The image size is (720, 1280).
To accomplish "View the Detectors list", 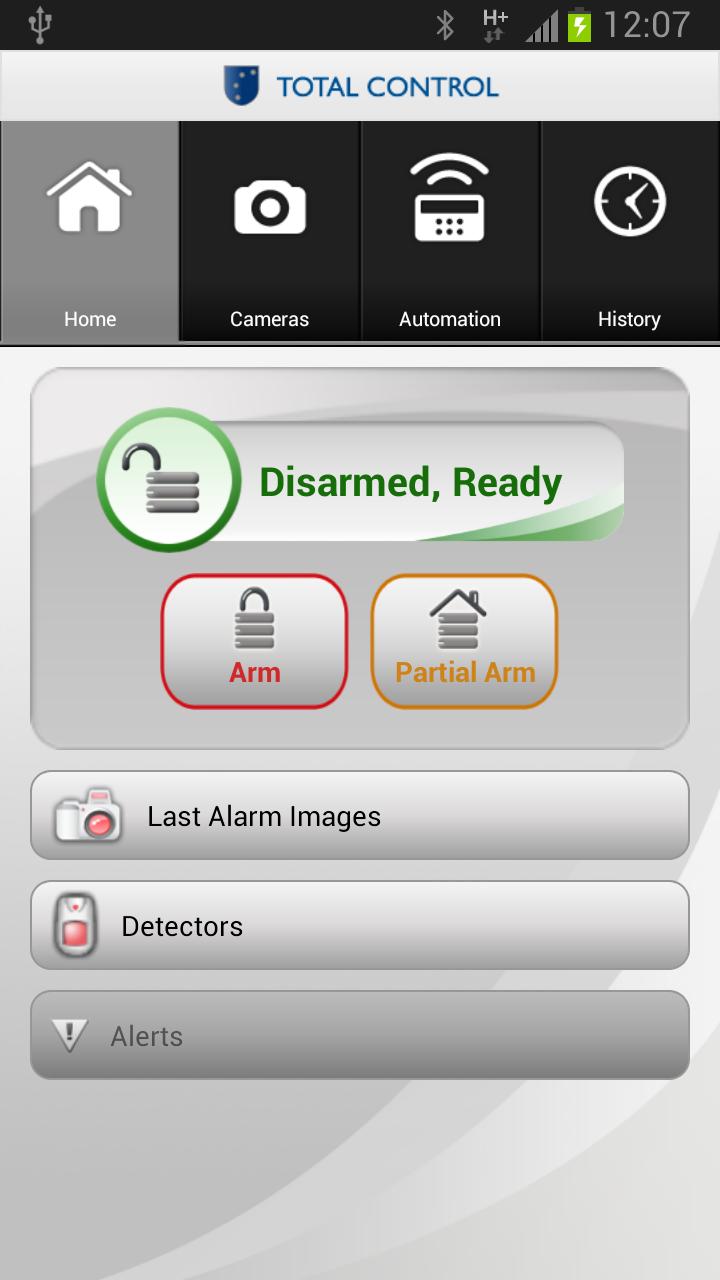I will pyautogui.click(x=360, y=926).
